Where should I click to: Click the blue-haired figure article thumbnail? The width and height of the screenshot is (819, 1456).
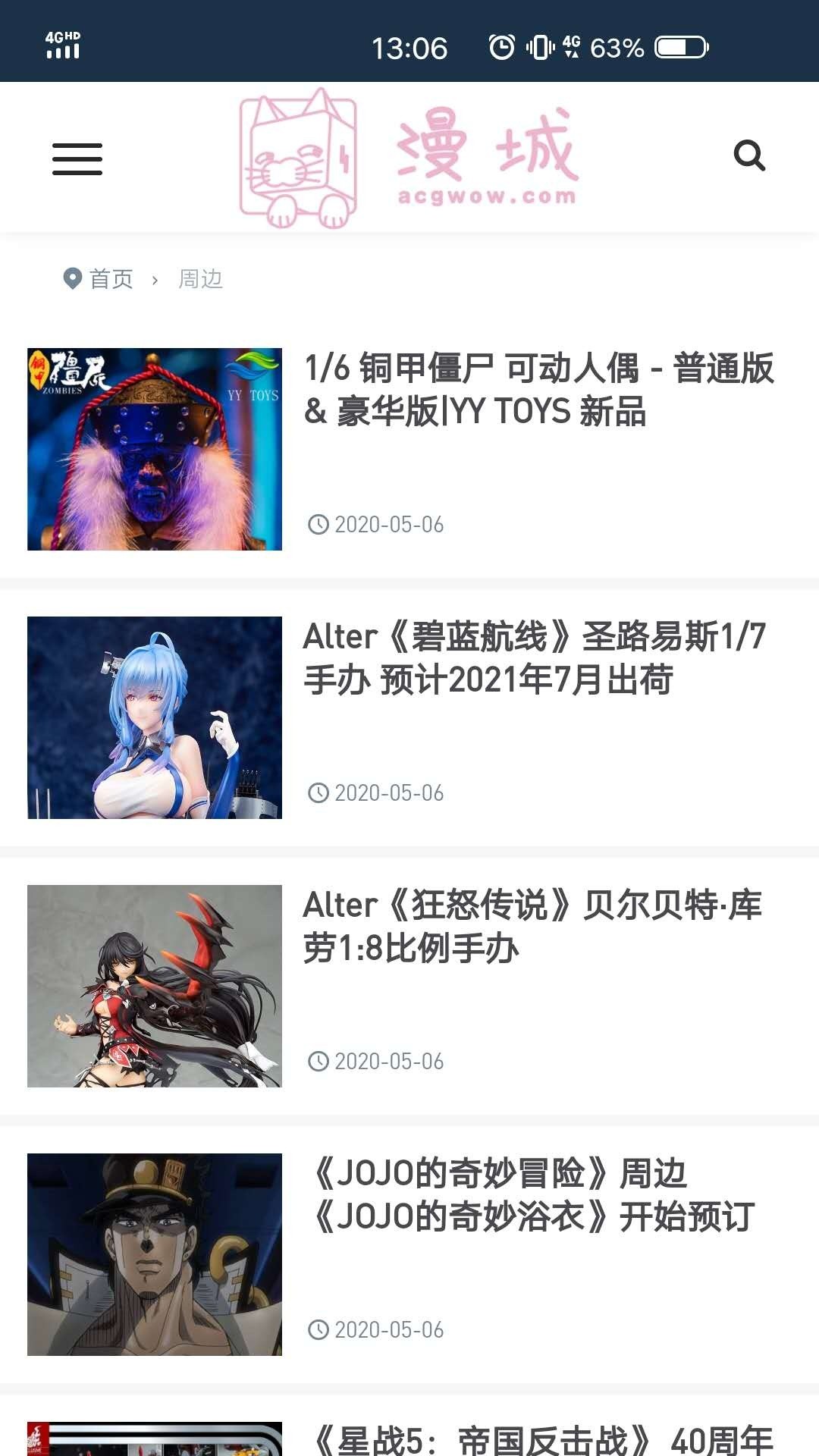[155, 719]
